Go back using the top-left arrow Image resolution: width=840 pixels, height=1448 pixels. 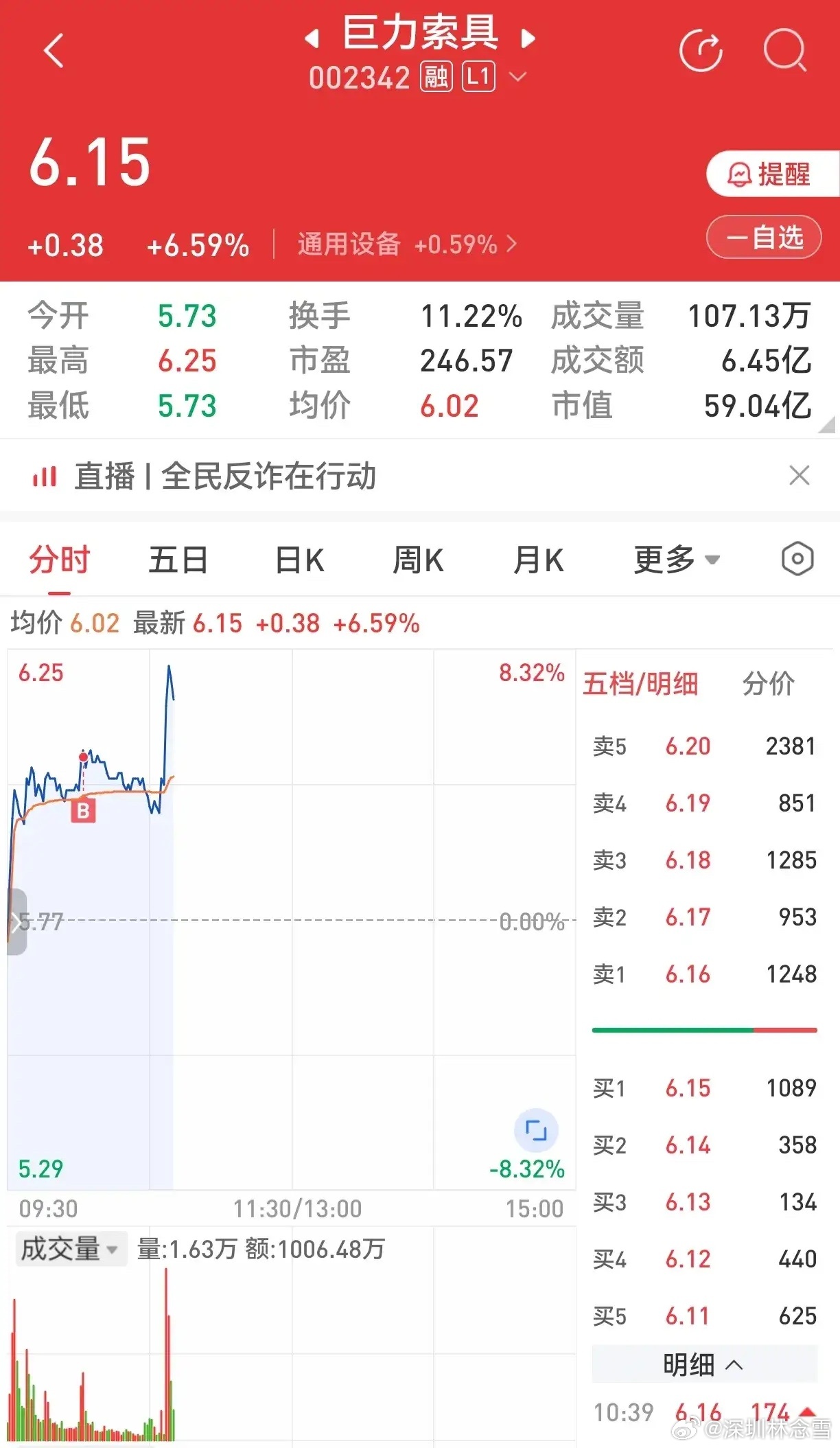[x=54, y=51]
